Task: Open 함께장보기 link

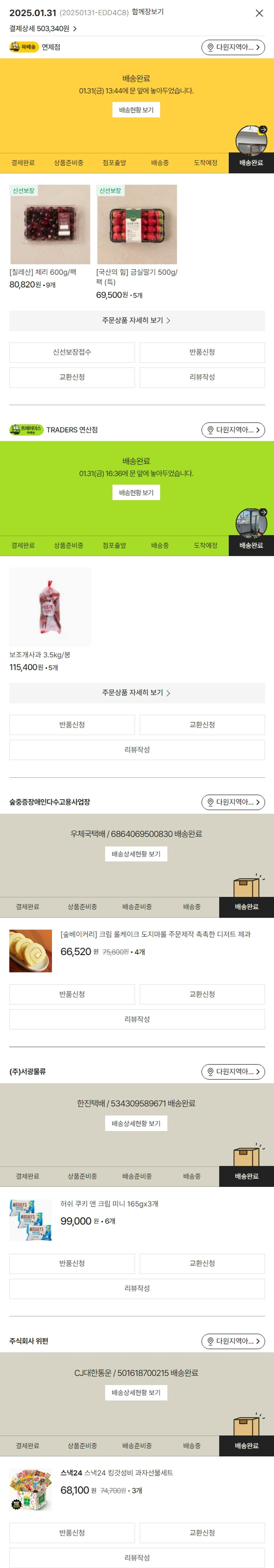Action: (147, 12)
